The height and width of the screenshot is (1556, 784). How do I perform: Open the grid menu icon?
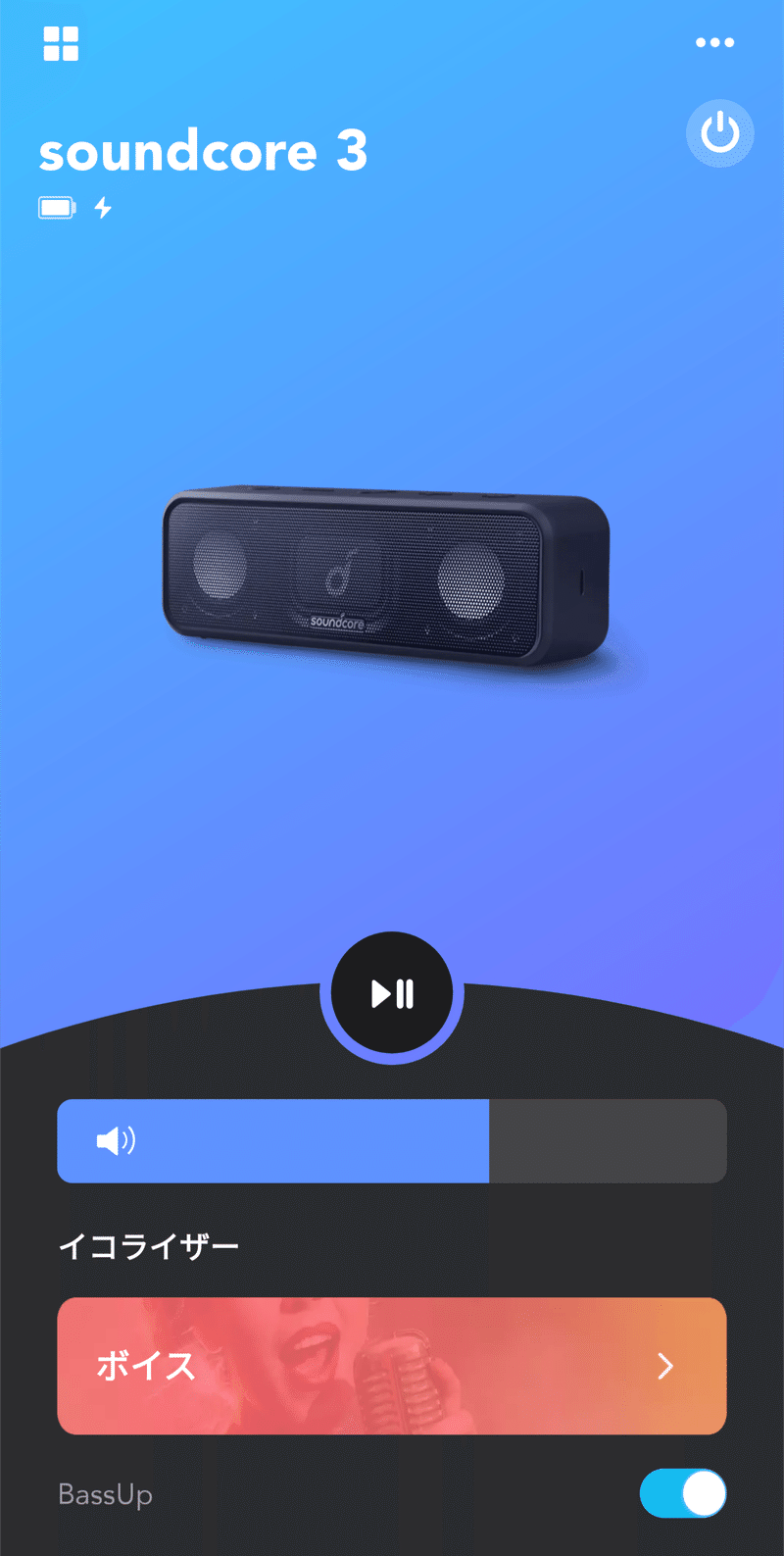click(x=61, y=43)
